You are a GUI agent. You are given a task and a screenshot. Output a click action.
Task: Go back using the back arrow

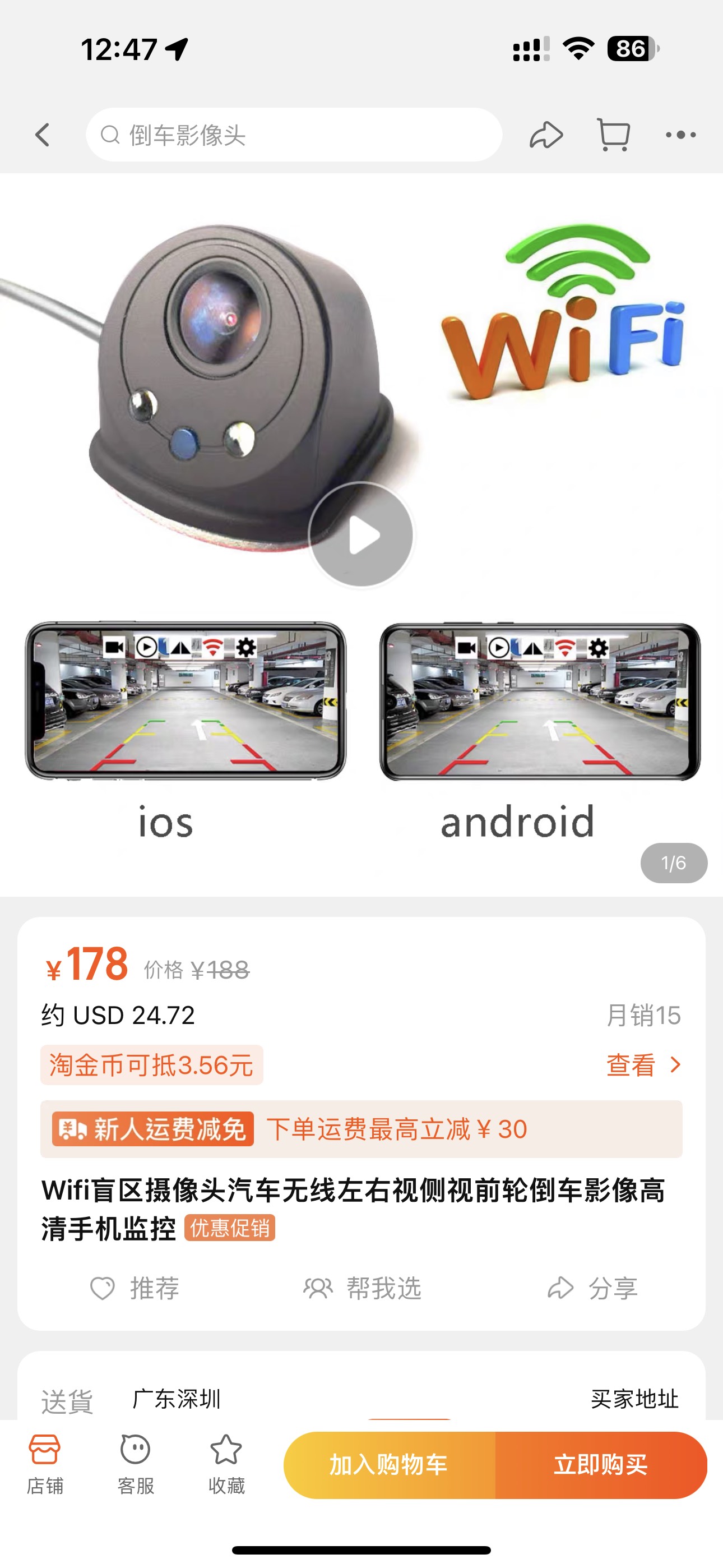click(x=43, y=135)
